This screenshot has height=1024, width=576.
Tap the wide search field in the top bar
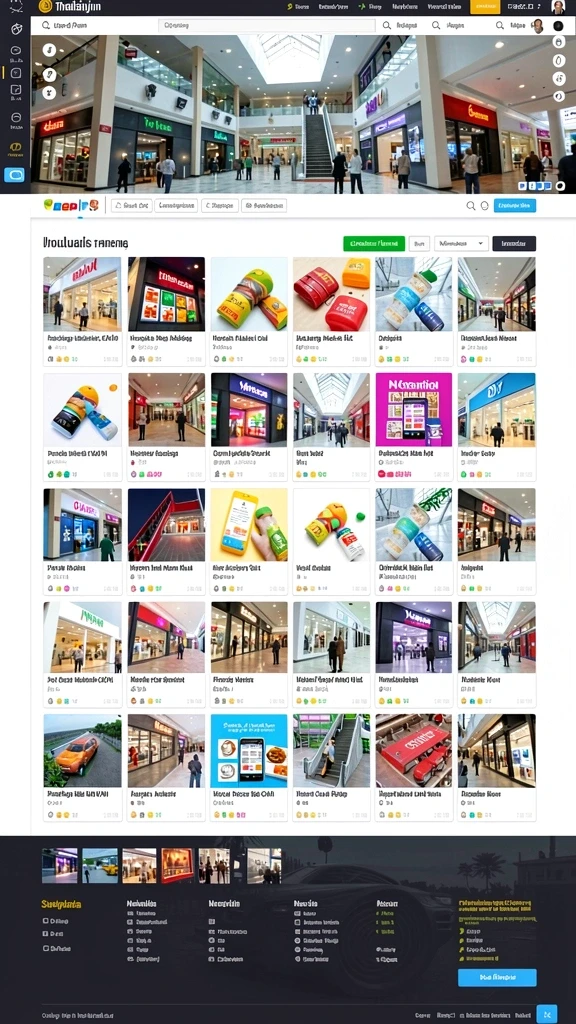point(266,25)
